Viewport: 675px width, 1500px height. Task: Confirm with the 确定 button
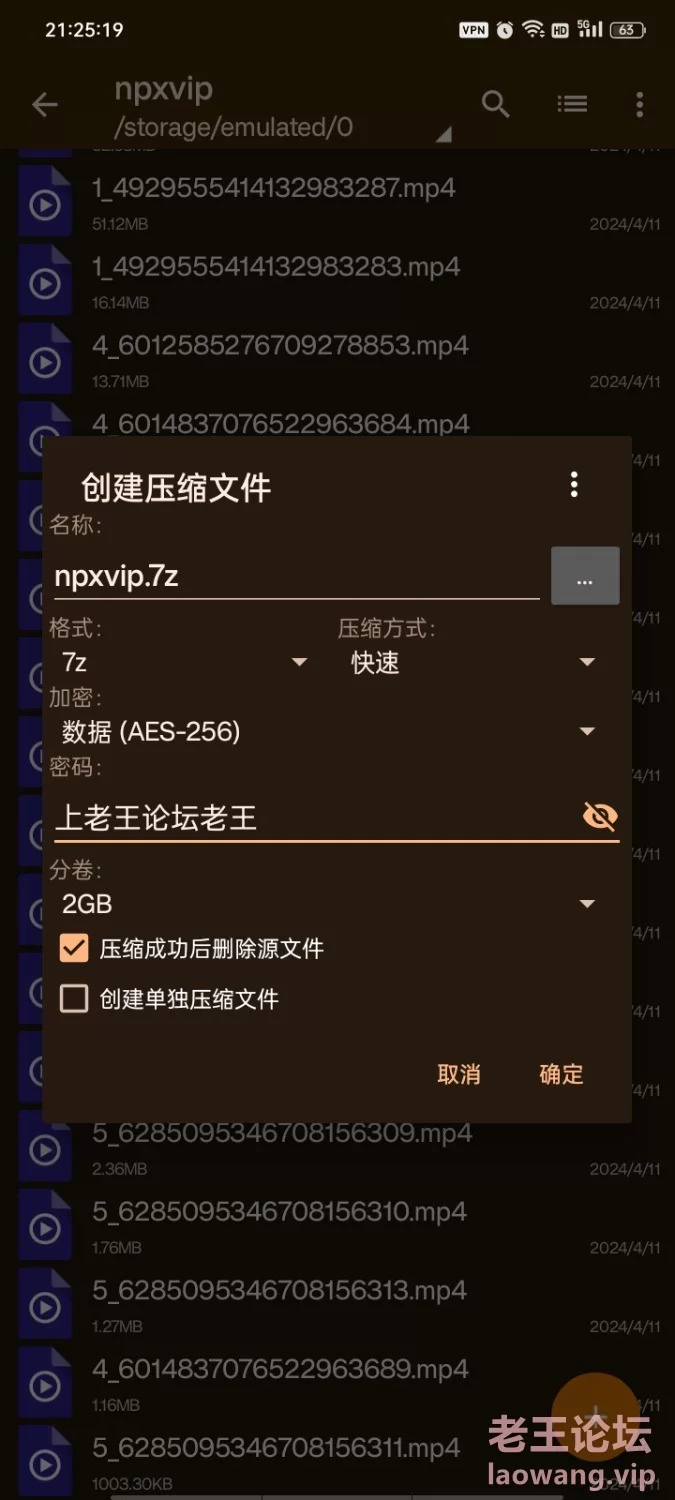tap(561, 1074)
